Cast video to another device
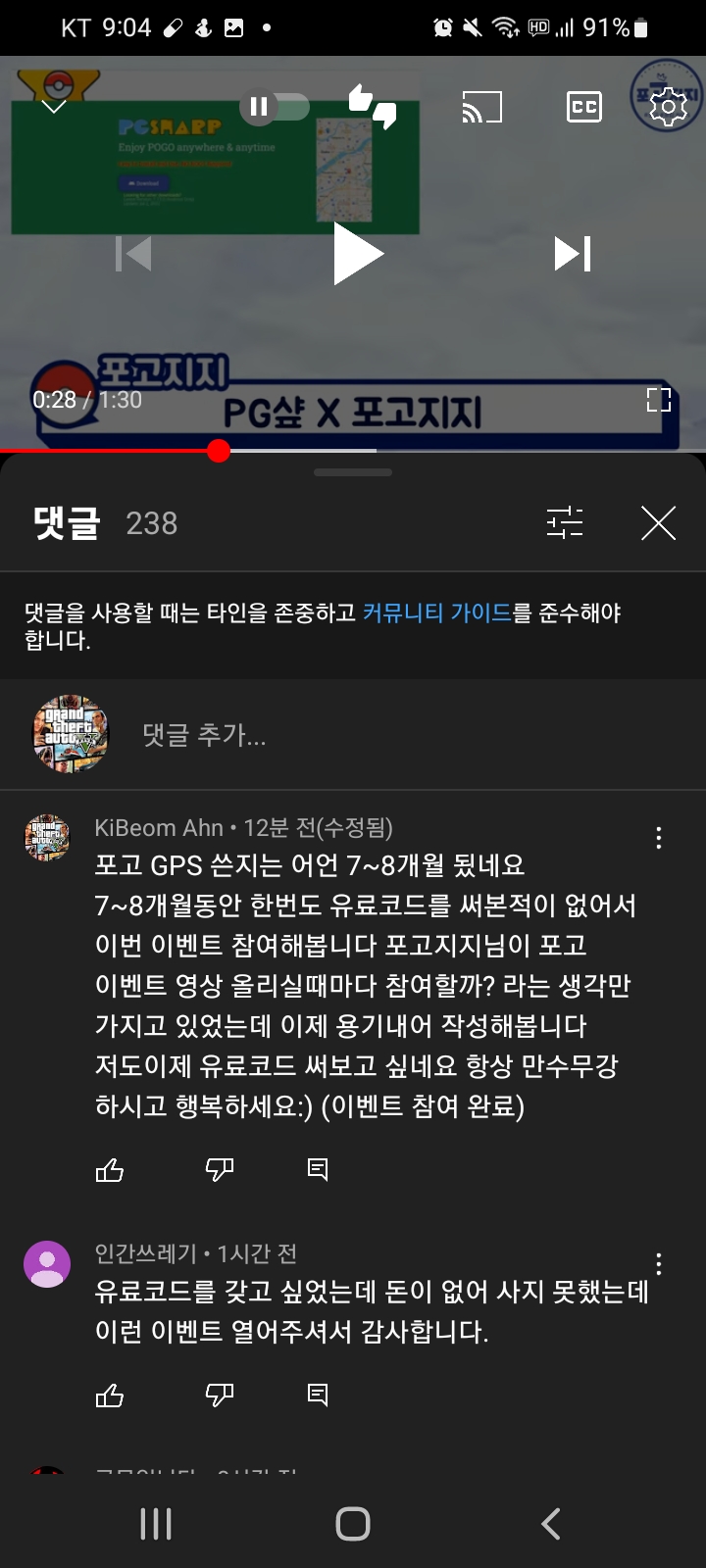706x1568 pixels. coord(481,106)
